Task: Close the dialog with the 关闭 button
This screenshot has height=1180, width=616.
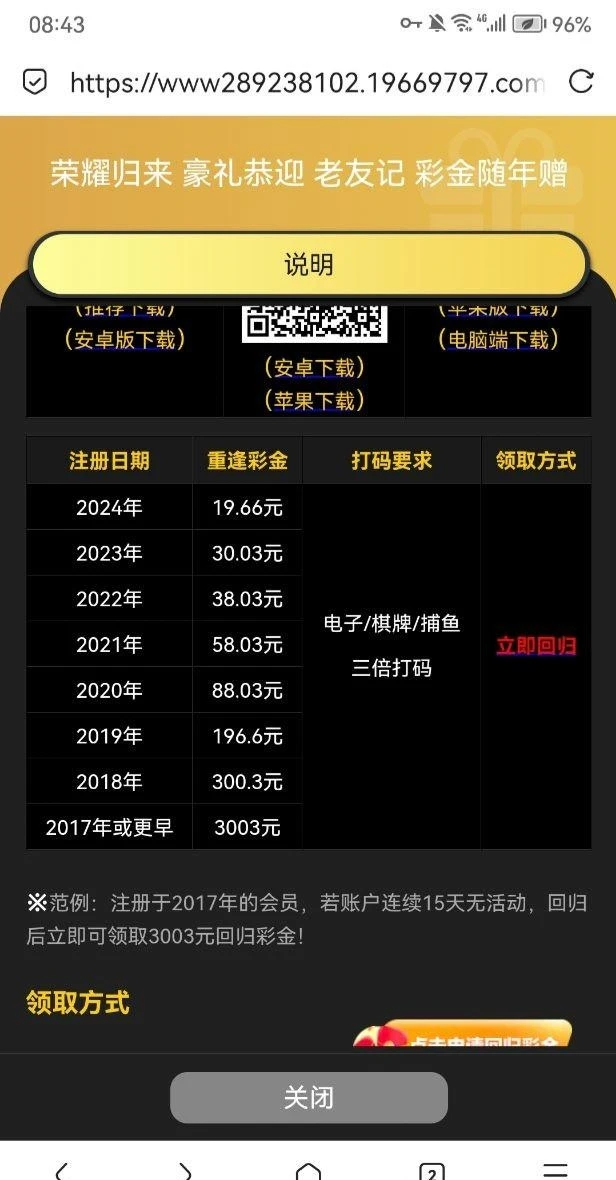Action: coord(308,1097)
